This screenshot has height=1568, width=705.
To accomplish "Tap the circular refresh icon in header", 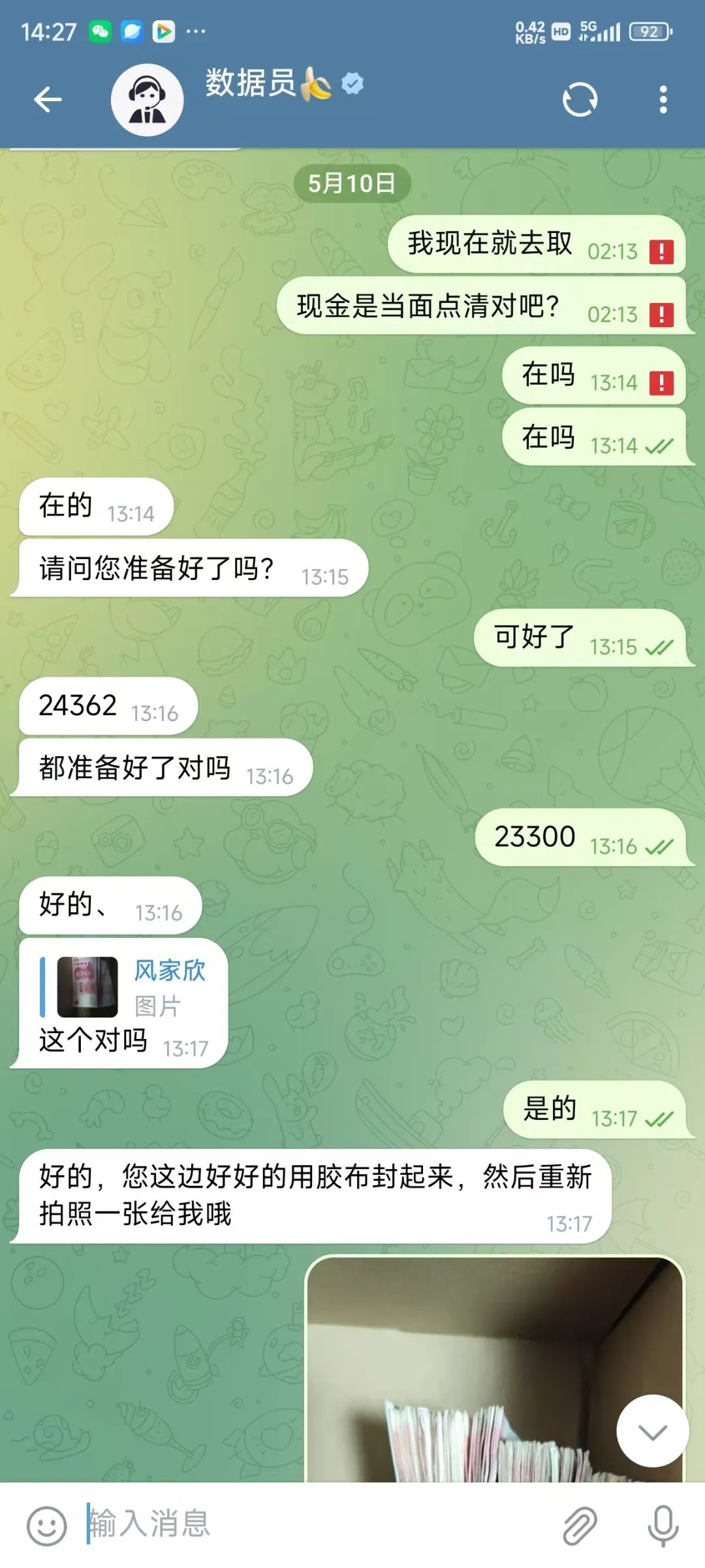I will pos(580,100).
